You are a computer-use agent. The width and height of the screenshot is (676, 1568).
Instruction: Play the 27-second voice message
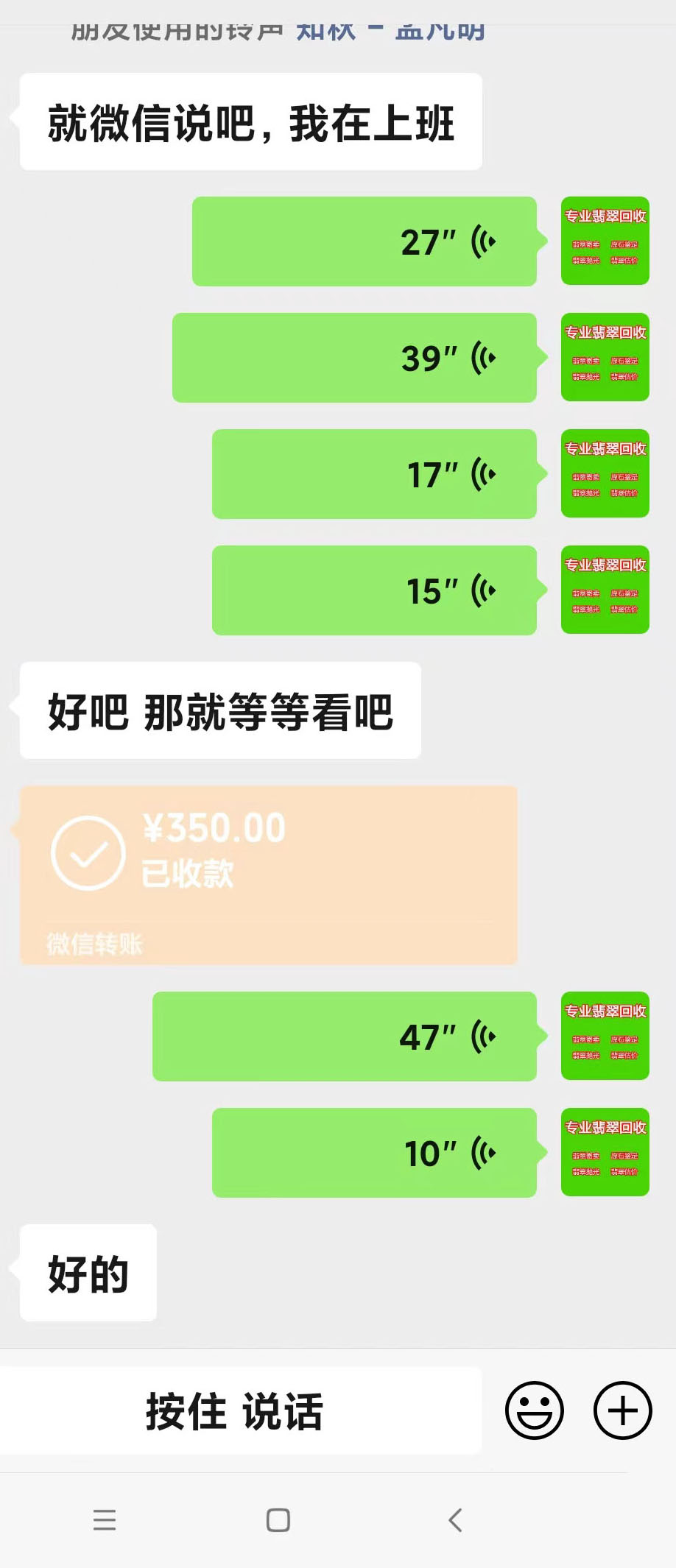[x=365, y=241]
